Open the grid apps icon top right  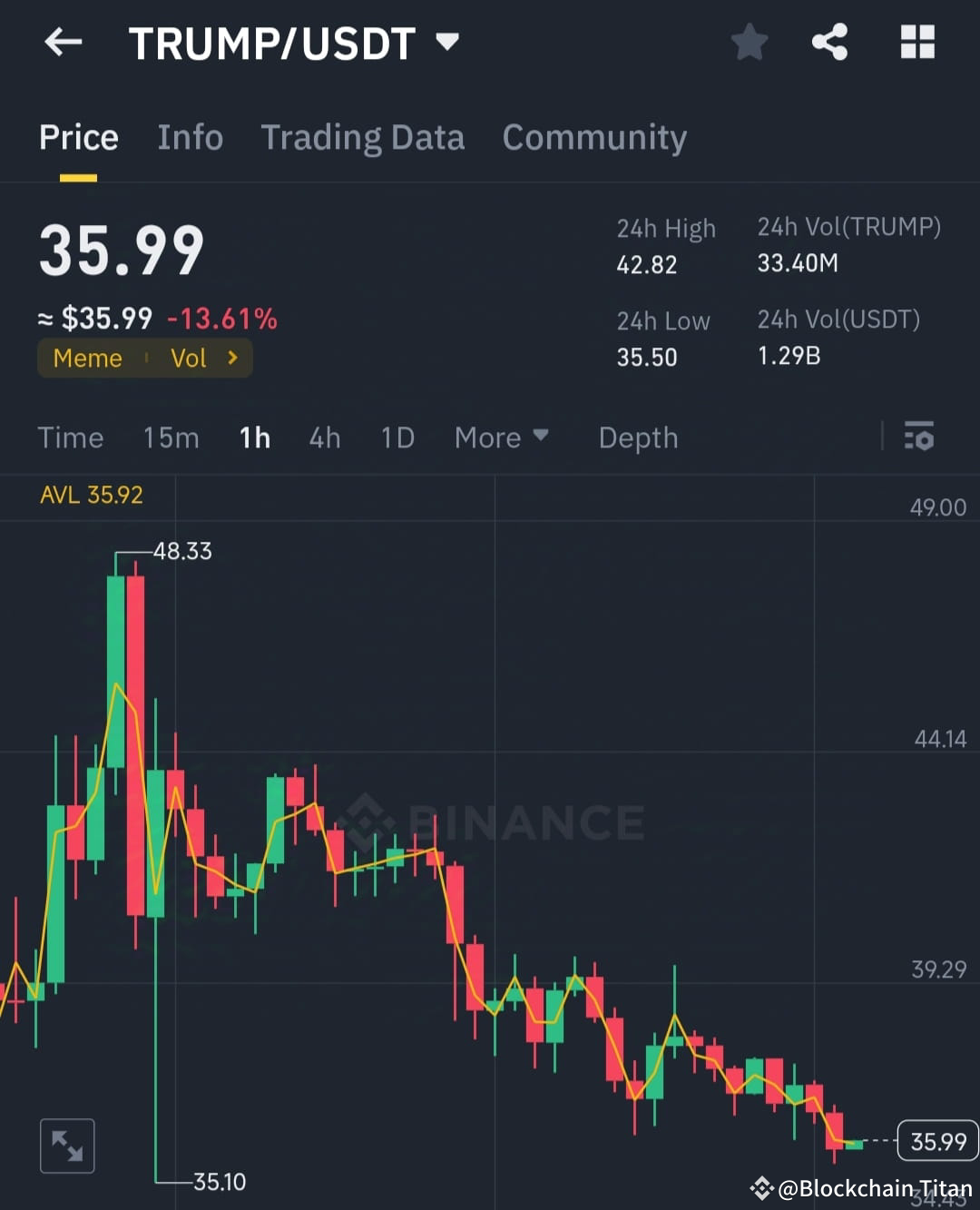pyautogui.click(x=916, y=41)
